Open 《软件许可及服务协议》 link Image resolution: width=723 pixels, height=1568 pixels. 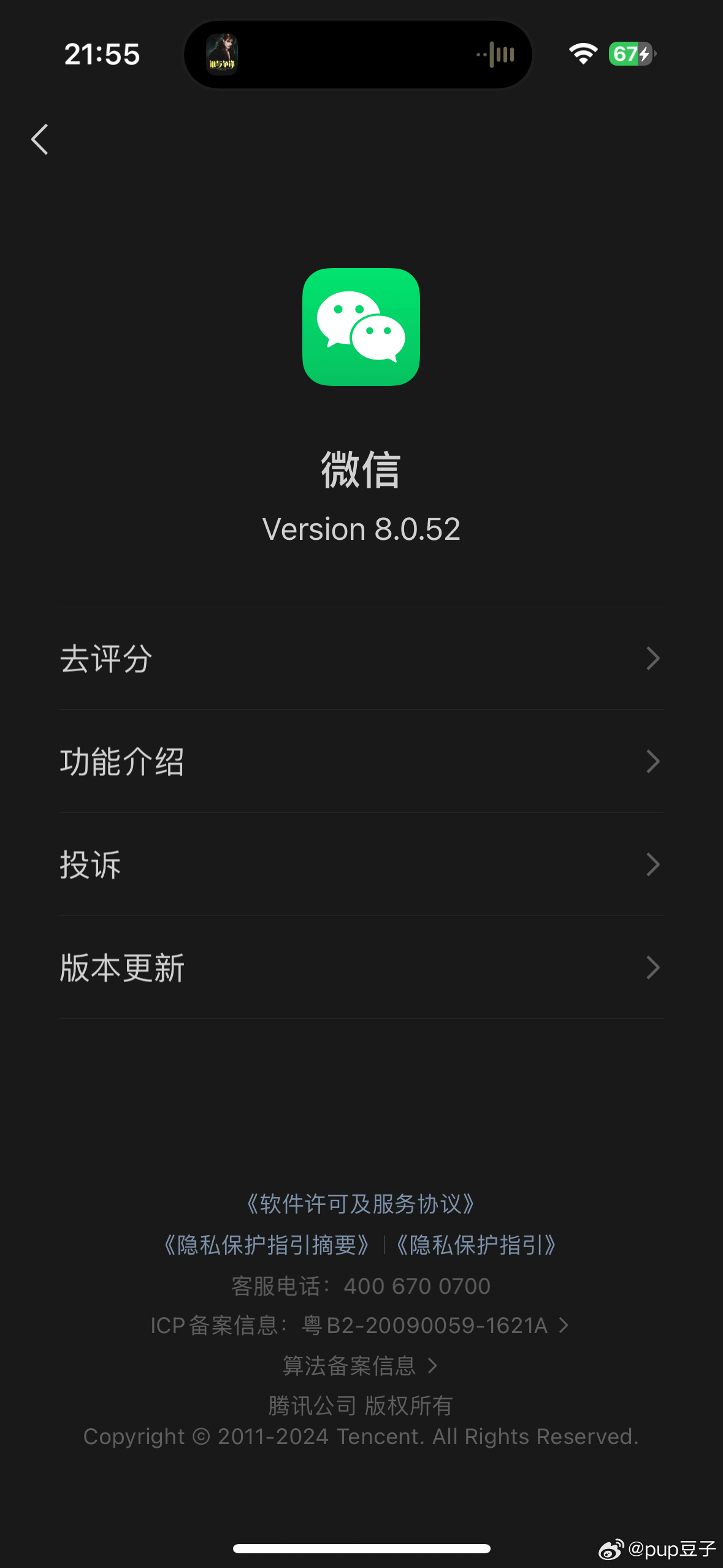(361, 1203)
